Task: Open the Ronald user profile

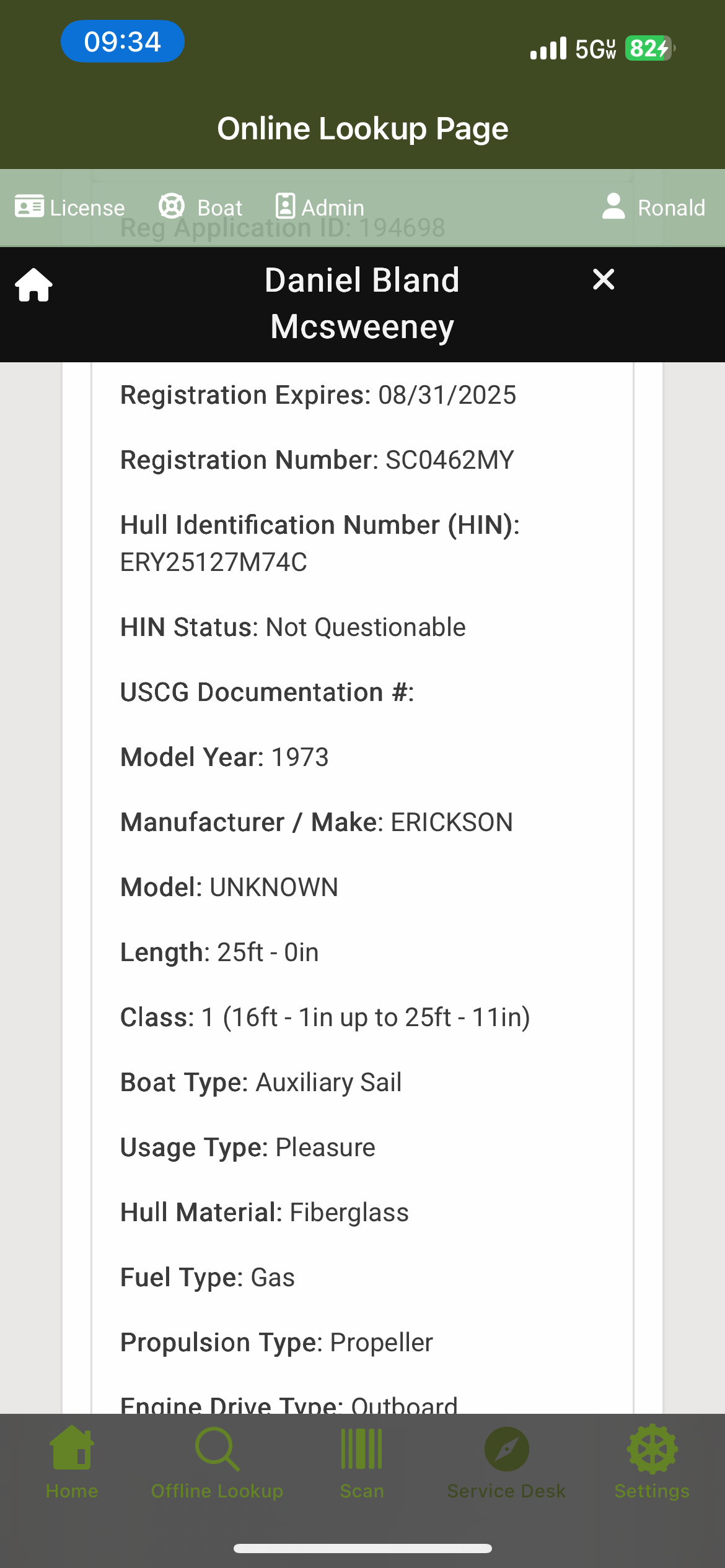Action: [x=653, y=207]
